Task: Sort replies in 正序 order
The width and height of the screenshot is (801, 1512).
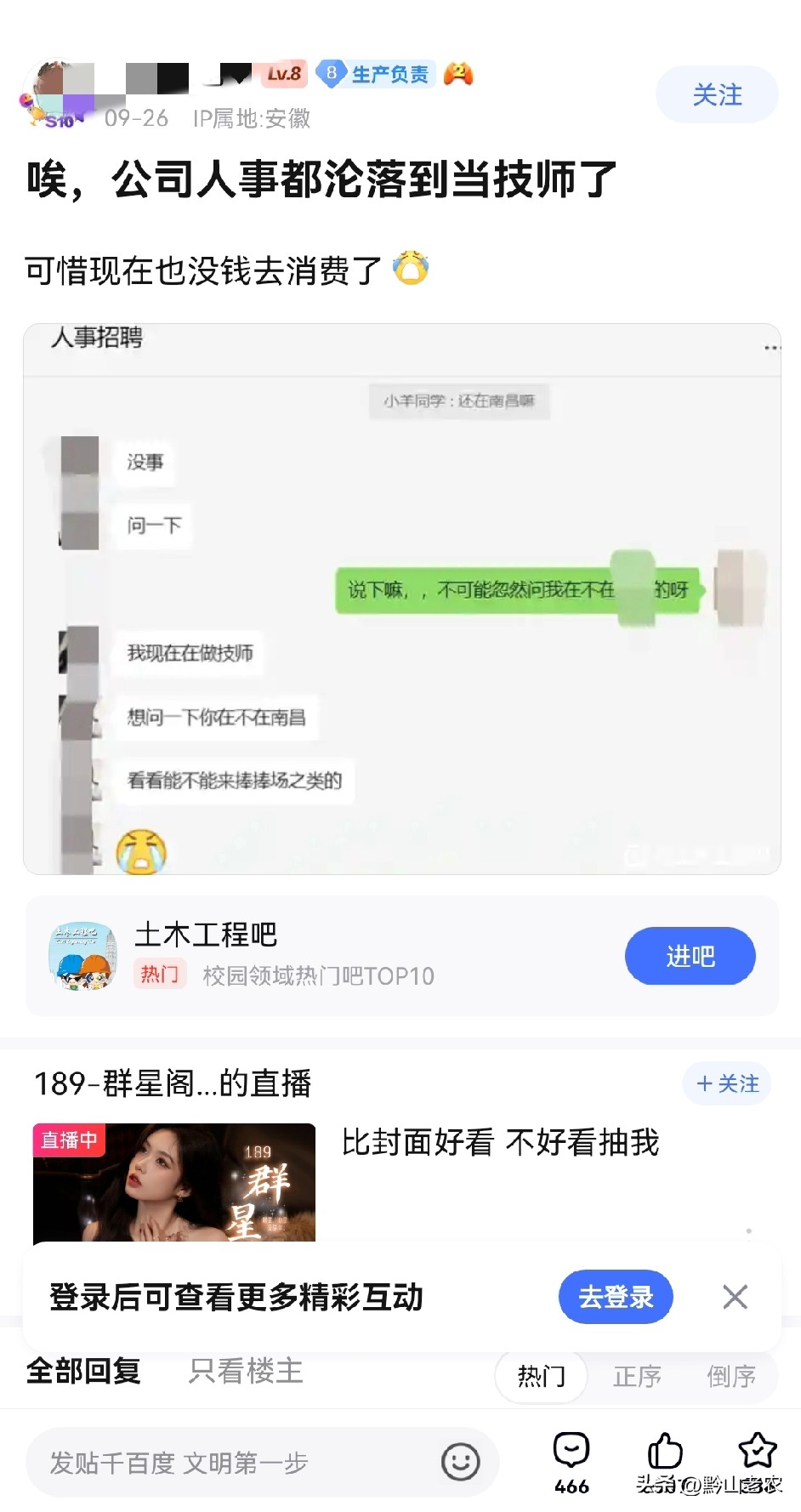Action: [x=637, y=1376]
